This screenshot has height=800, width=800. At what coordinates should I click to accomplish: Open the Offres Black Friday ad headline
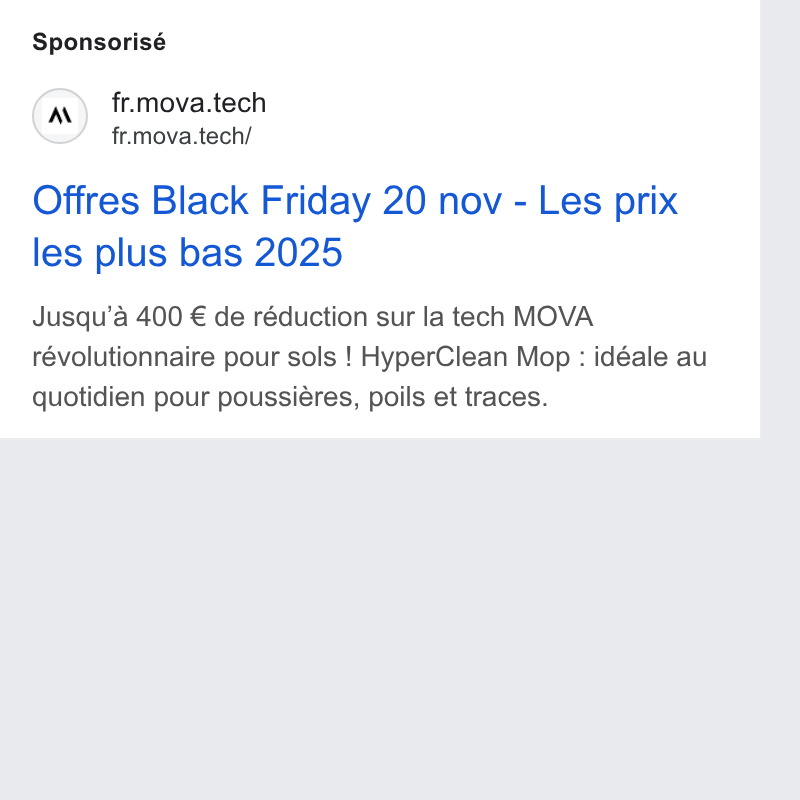(355, 226)
